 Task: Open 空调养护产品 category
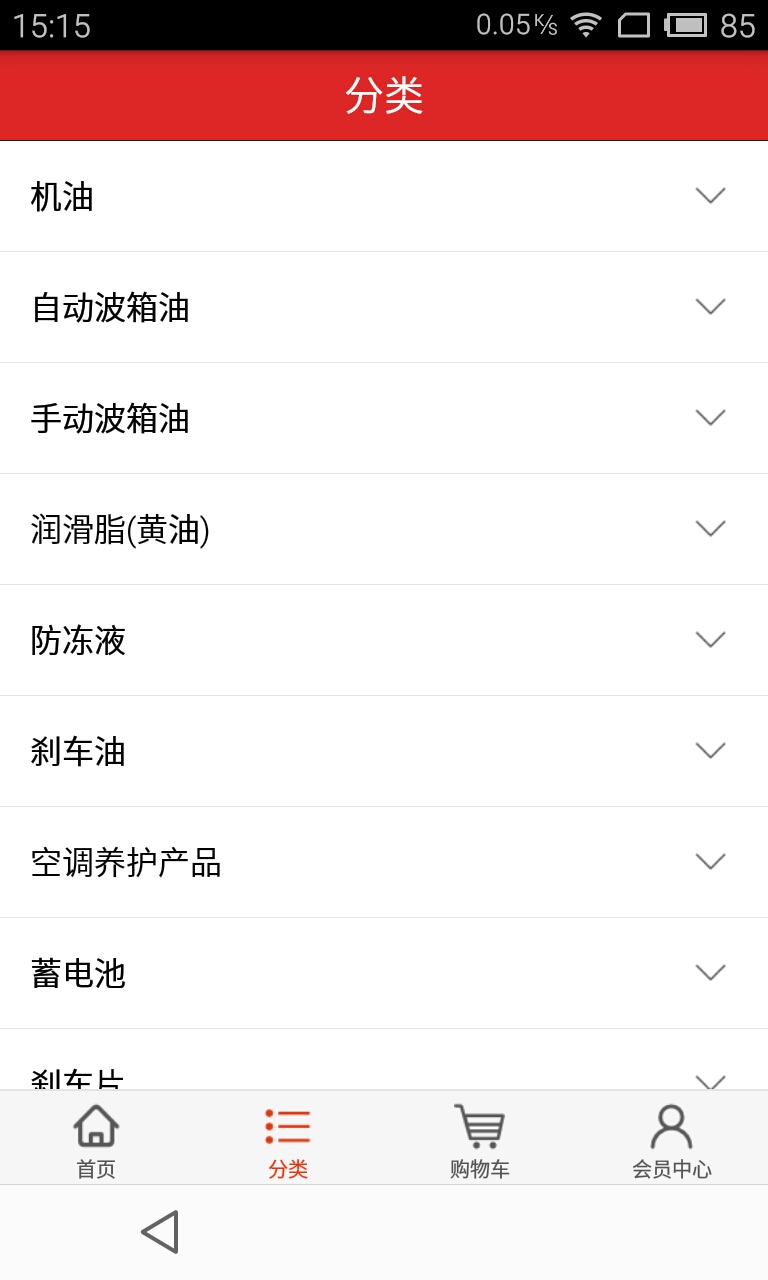click(x=384, y=862)
